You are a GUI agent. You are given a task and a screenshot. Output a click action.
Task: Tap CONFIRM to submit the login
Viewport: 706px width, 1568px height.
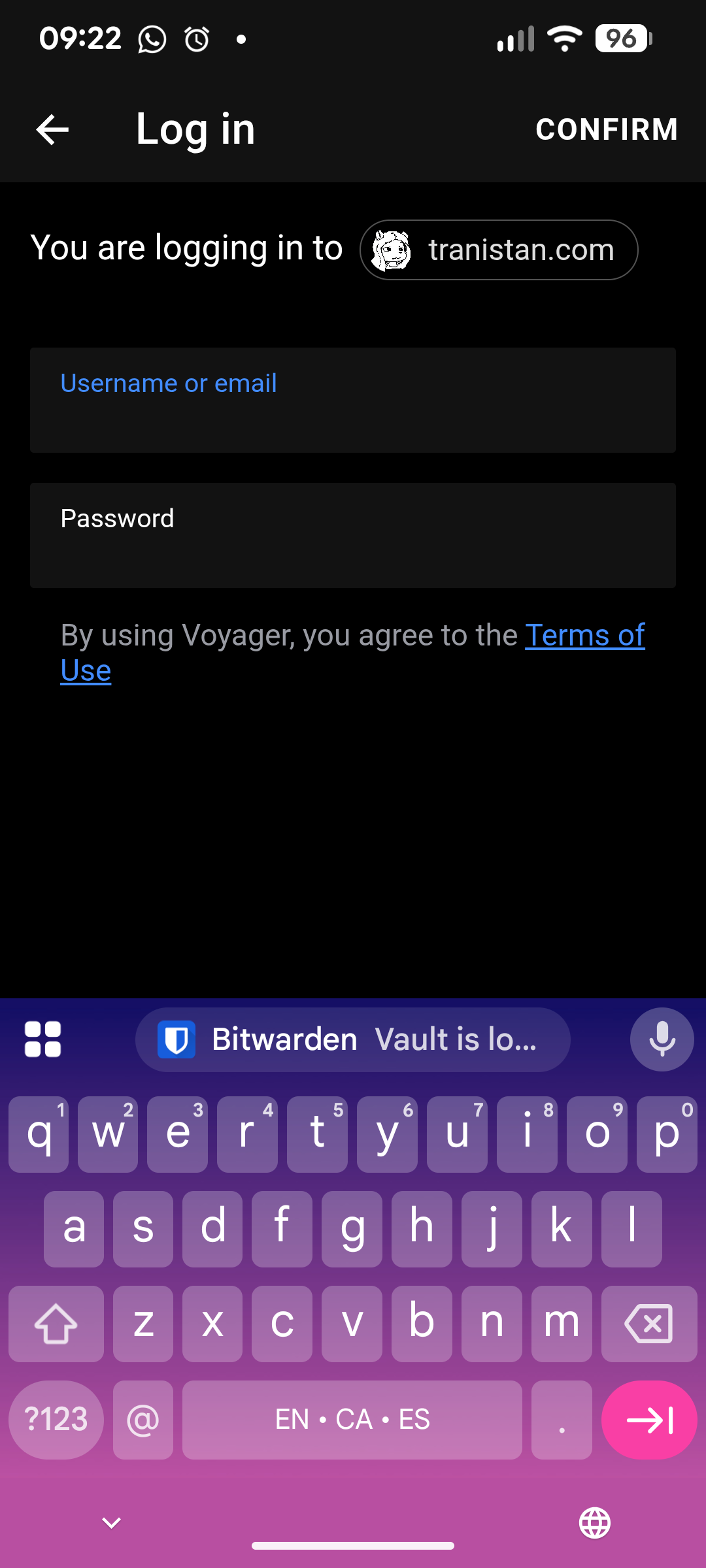click(606, 129)
